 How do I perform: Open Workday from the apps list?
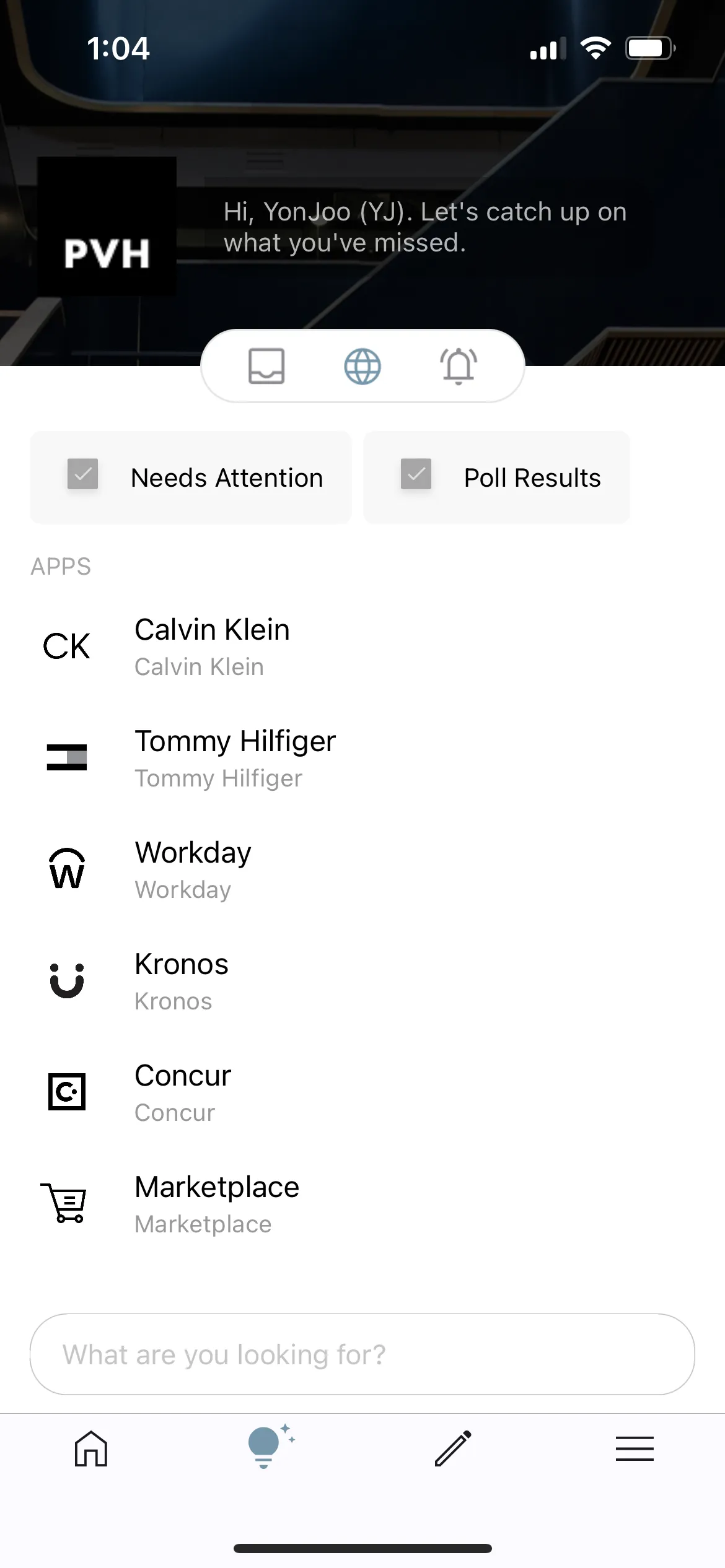click(x=193, y=869)
